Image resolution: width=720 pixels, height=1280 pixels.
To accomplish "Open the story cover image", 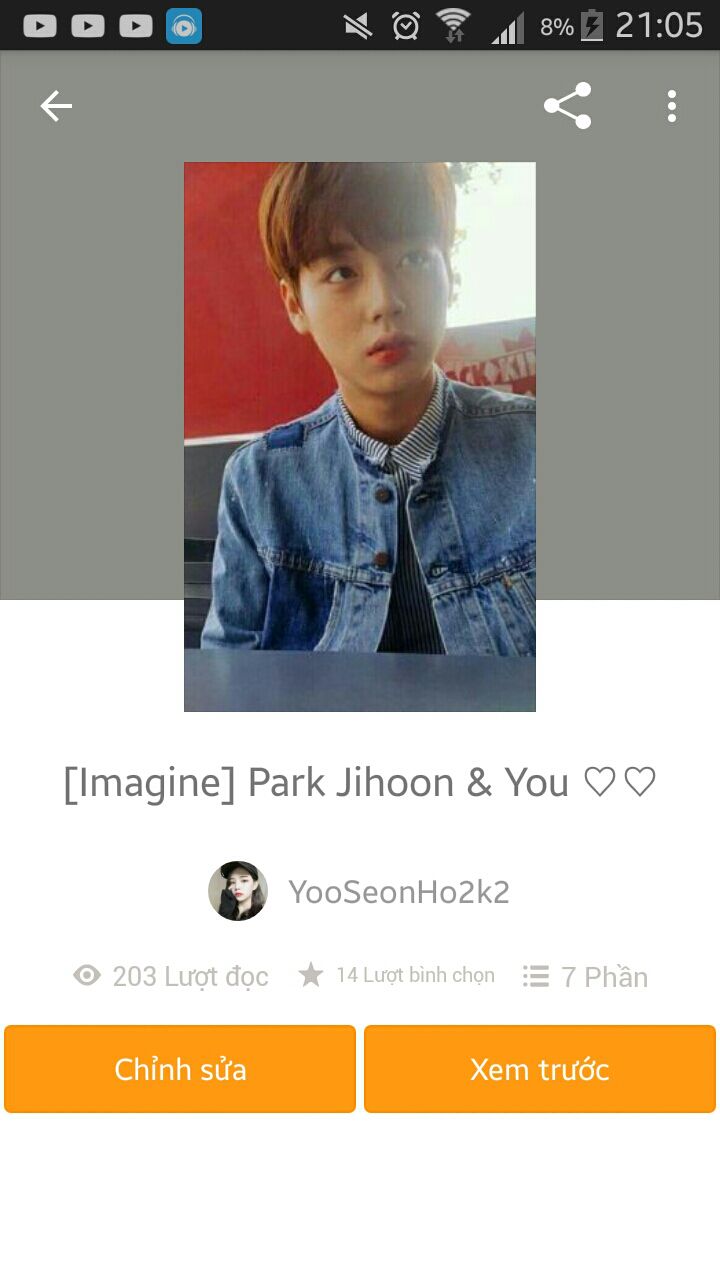I will tap(360, 436).
